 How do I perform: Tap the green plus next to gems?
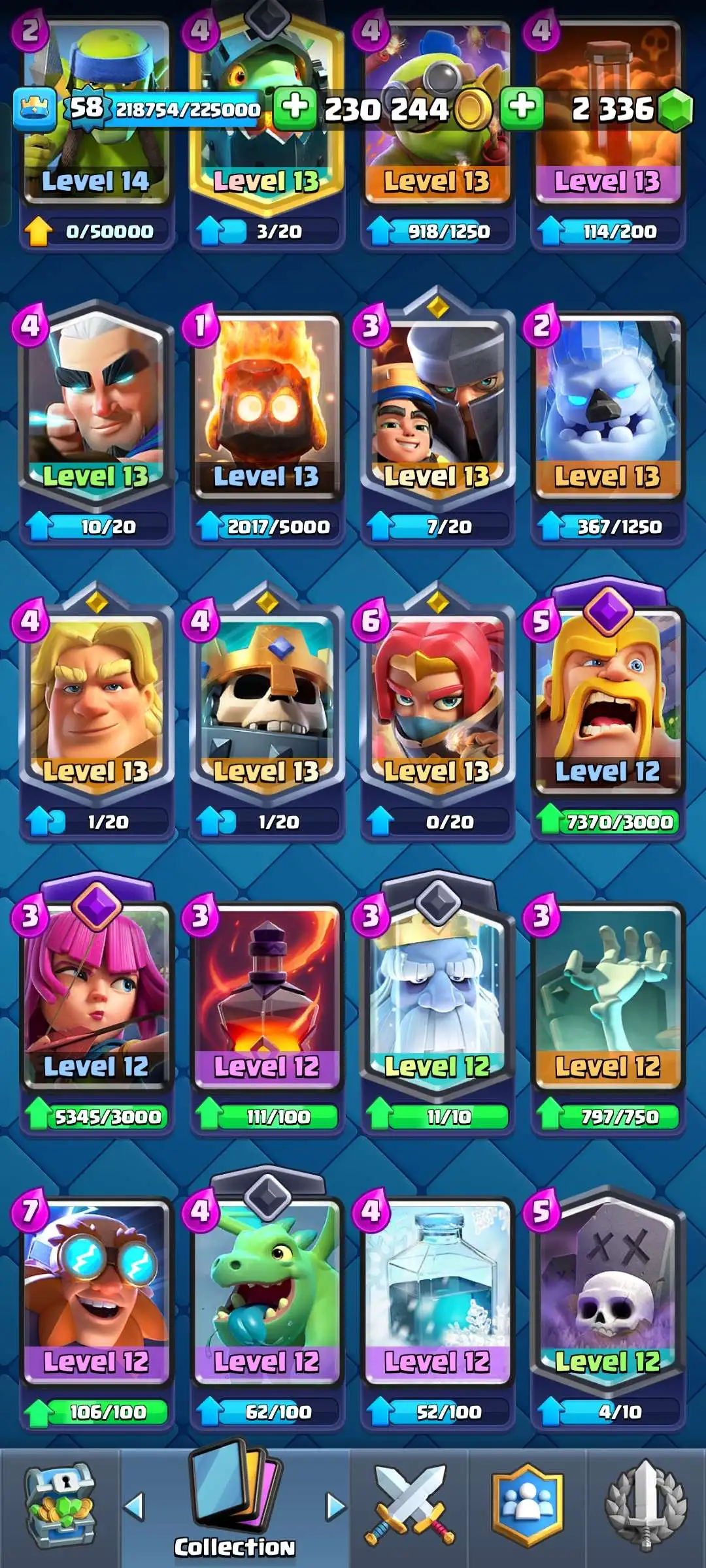click(x=522, y=107)
